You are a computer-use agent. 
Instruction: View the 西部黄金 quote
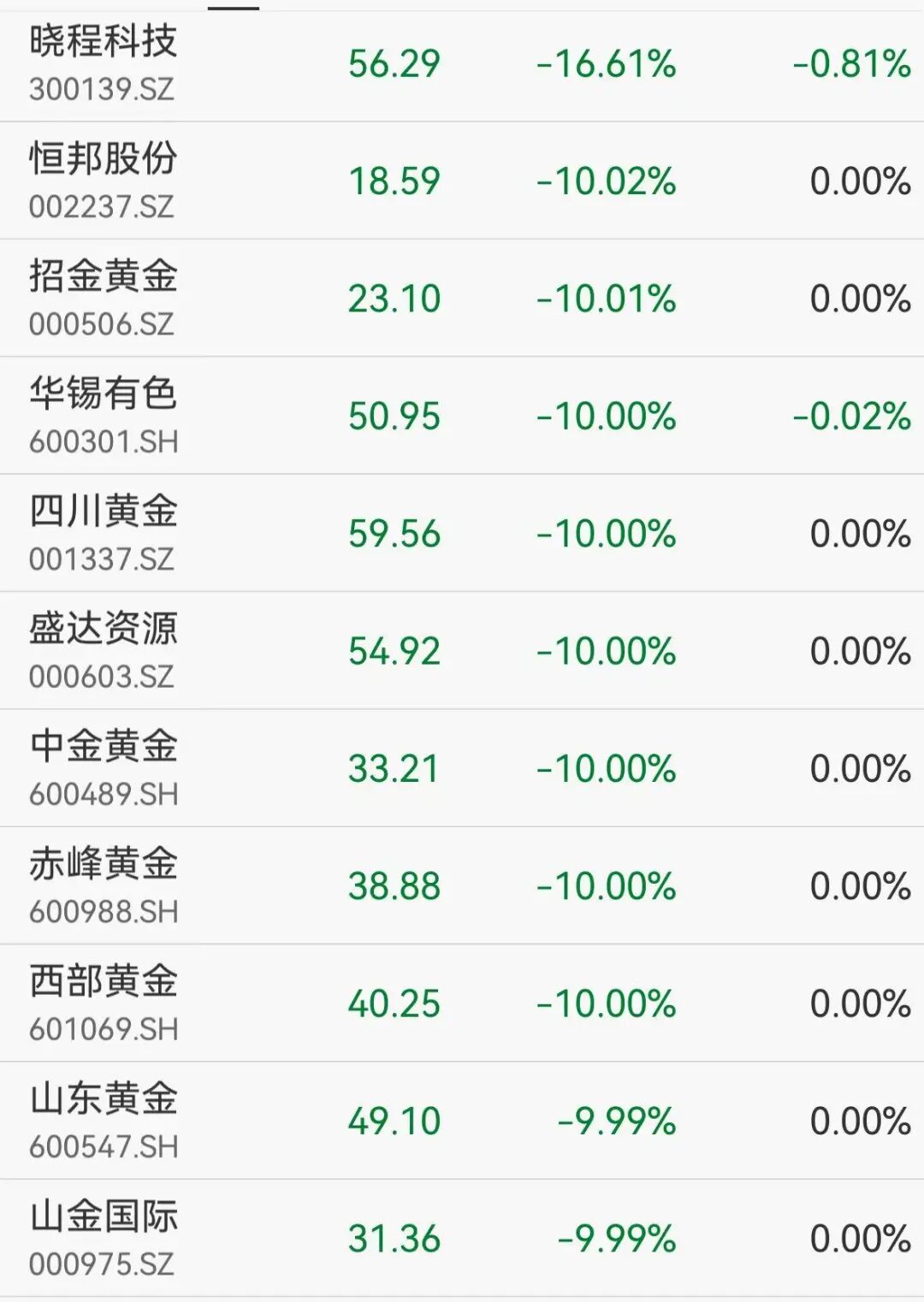104,1003
